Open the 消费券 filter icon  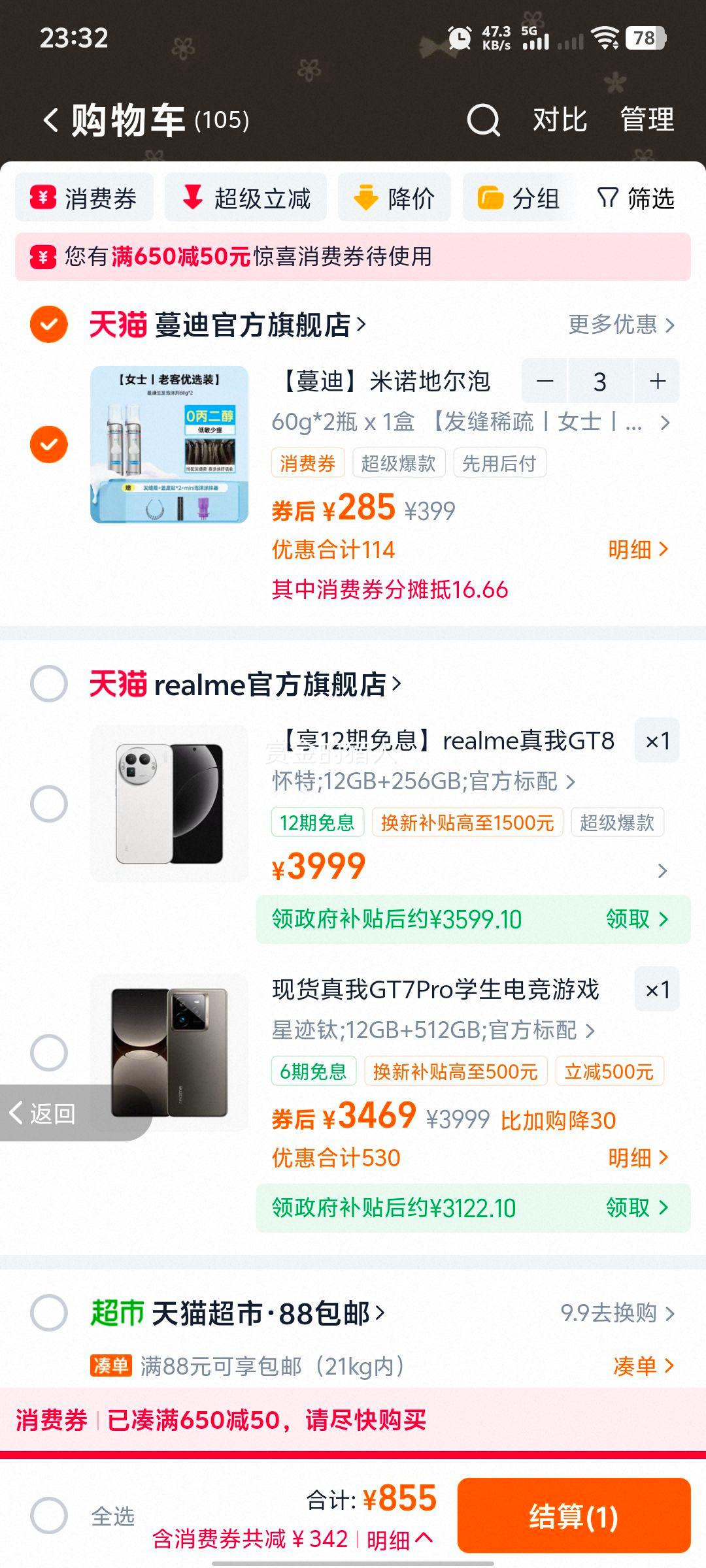click(42, 197)
